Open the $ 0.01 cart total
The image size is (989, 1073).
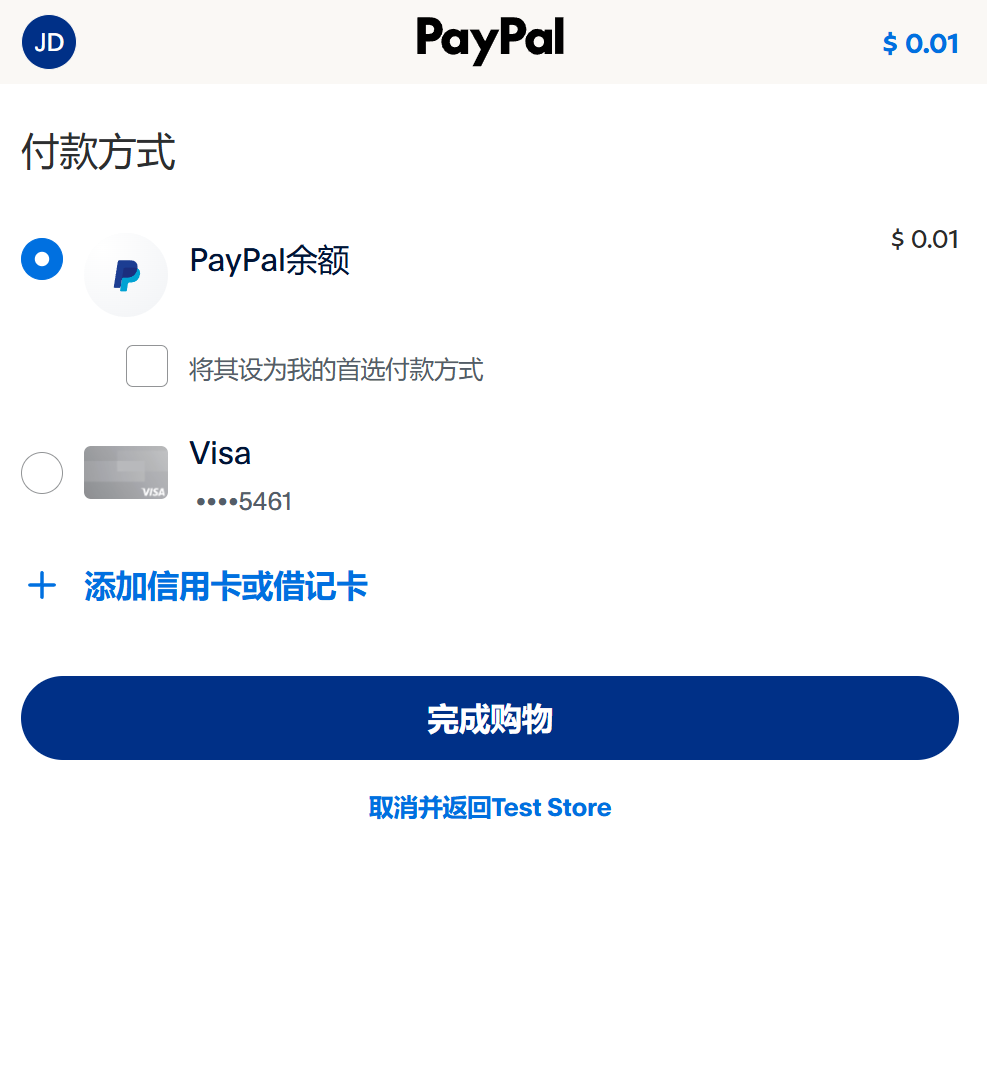point(920,43)
